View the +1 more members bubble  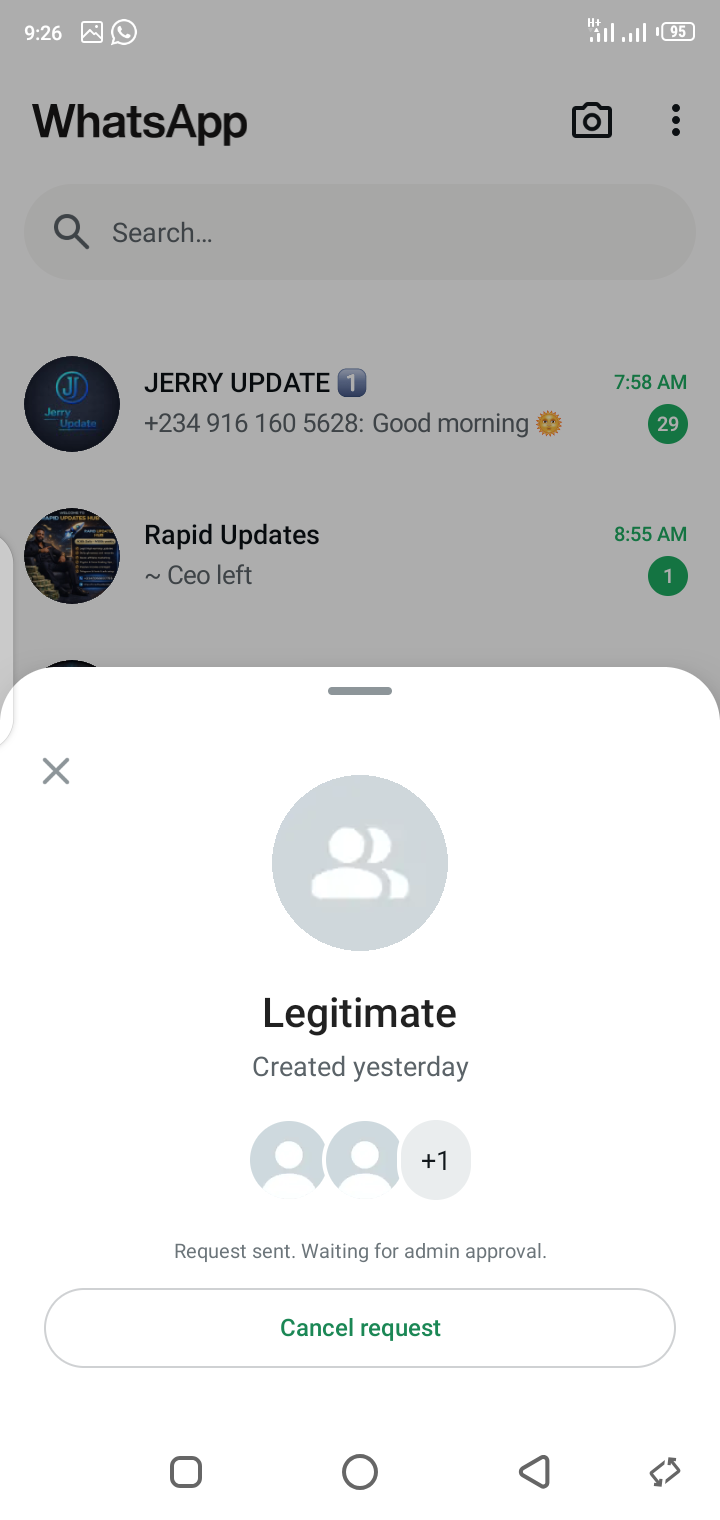pos(435,1161)
